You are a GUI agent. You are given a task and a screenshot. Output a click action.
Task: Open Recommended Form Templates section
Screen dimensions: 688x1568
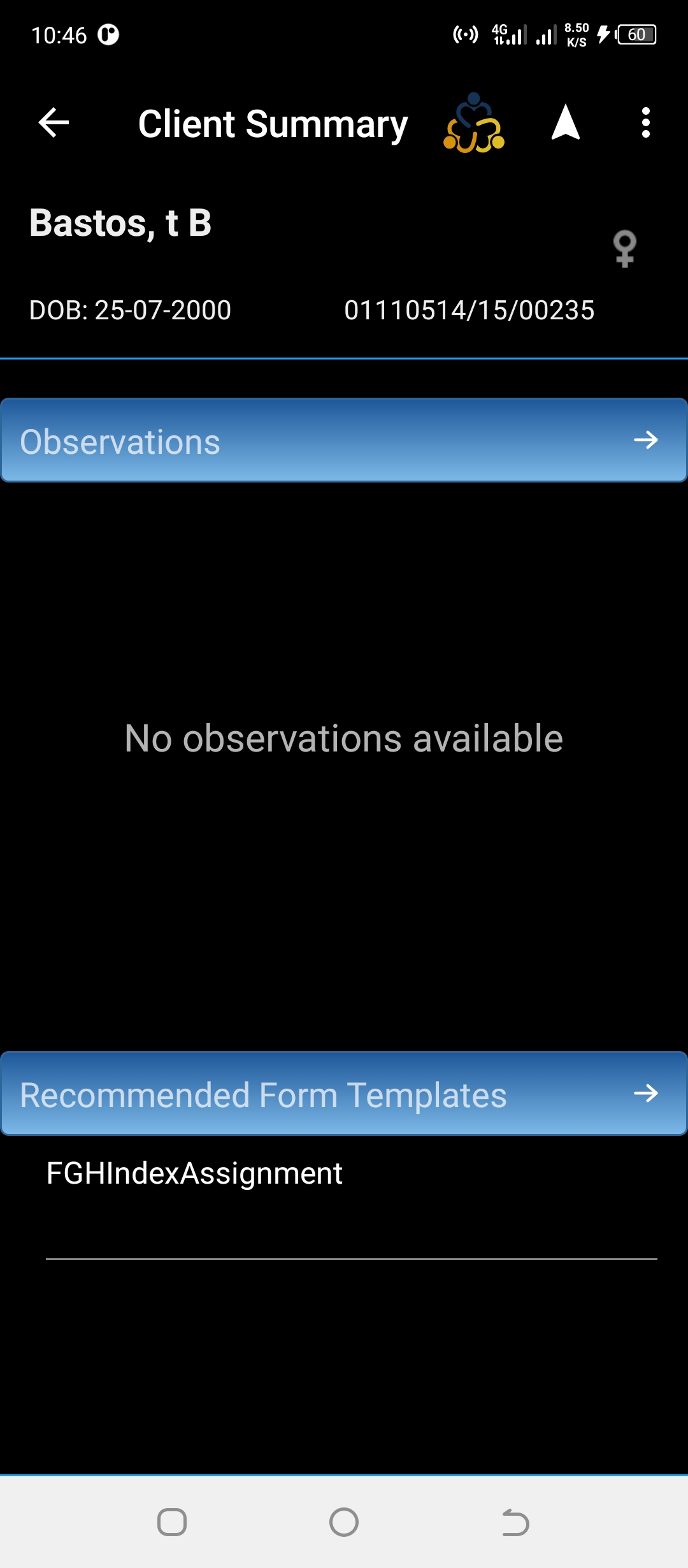(344, 1094)
